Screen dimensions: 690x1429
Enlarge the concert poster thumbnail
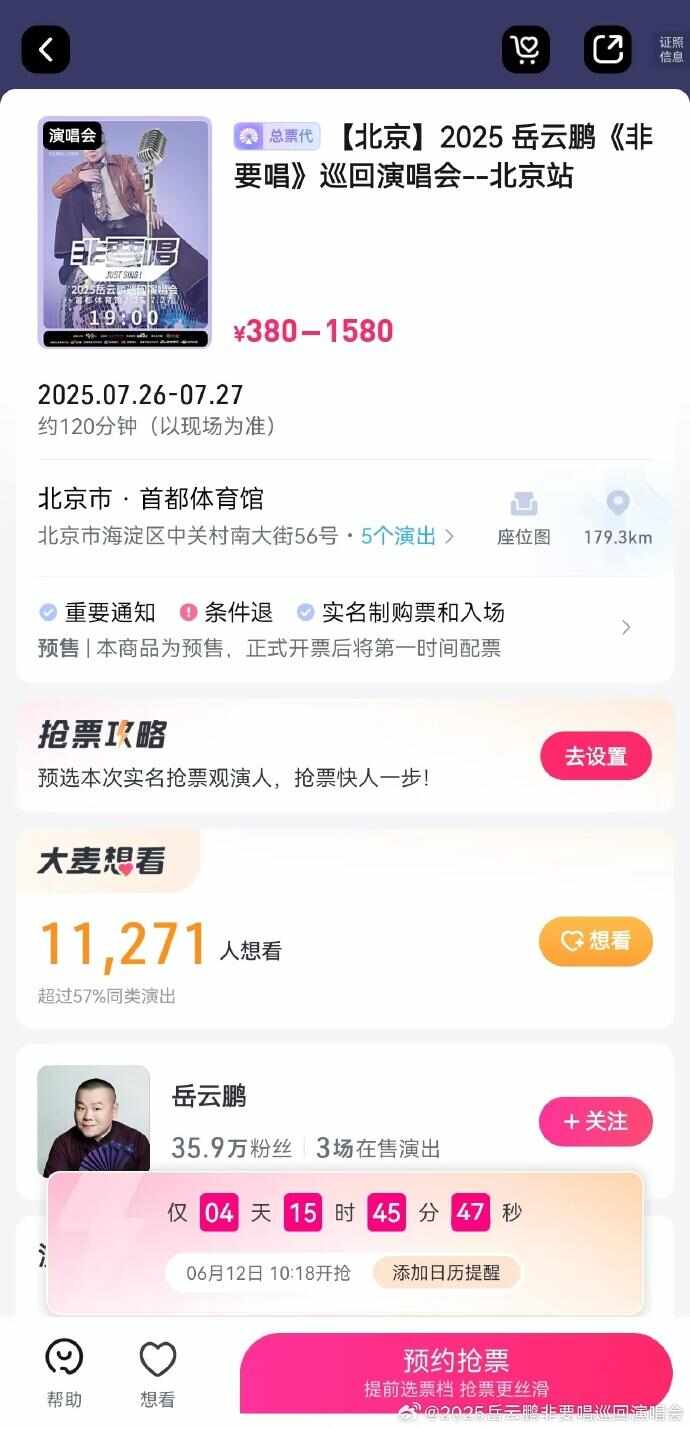click(125, 233)
